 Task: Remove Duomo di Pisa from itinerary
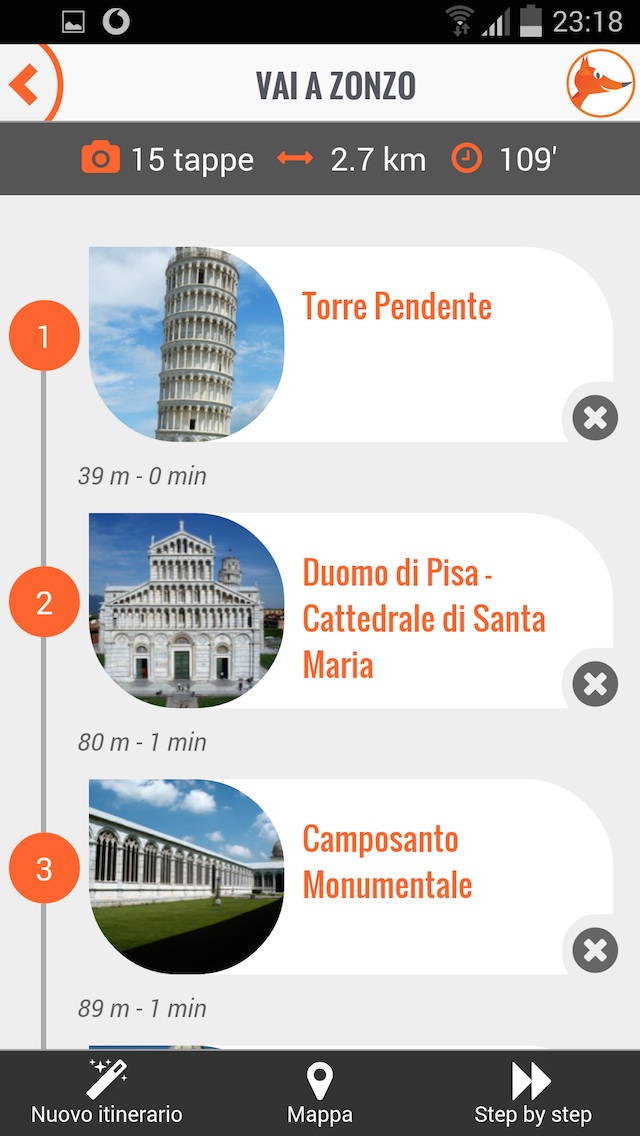click(595, 684)
